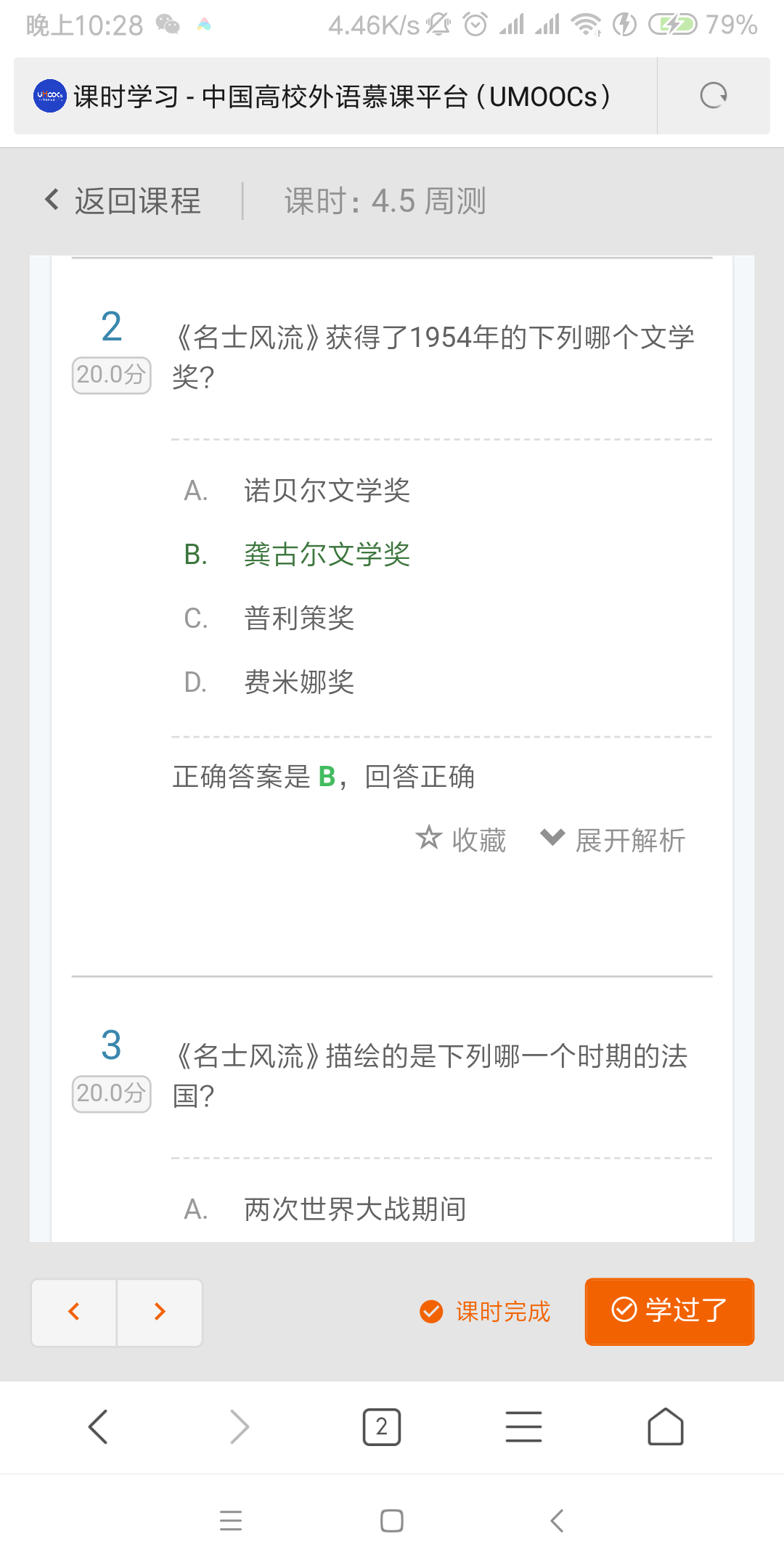
Task: Select 两次世界大战期间 for question 3
Action: click(x=354, y=1209)
